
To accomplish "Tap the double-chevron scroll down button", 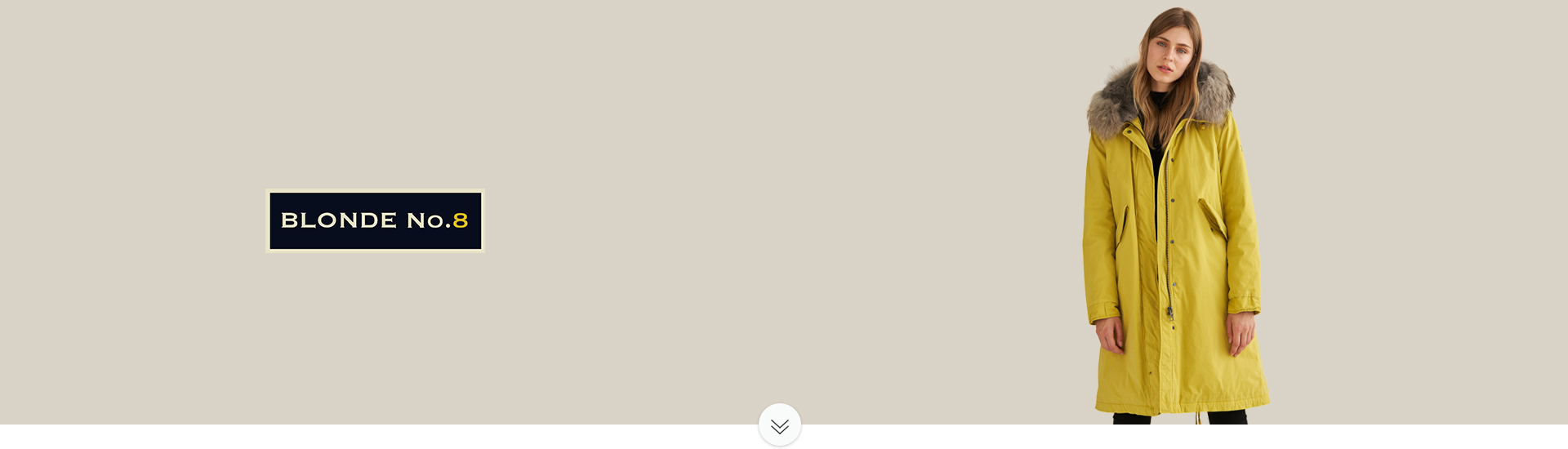I will pyautogui.click(x=779, y=425).
